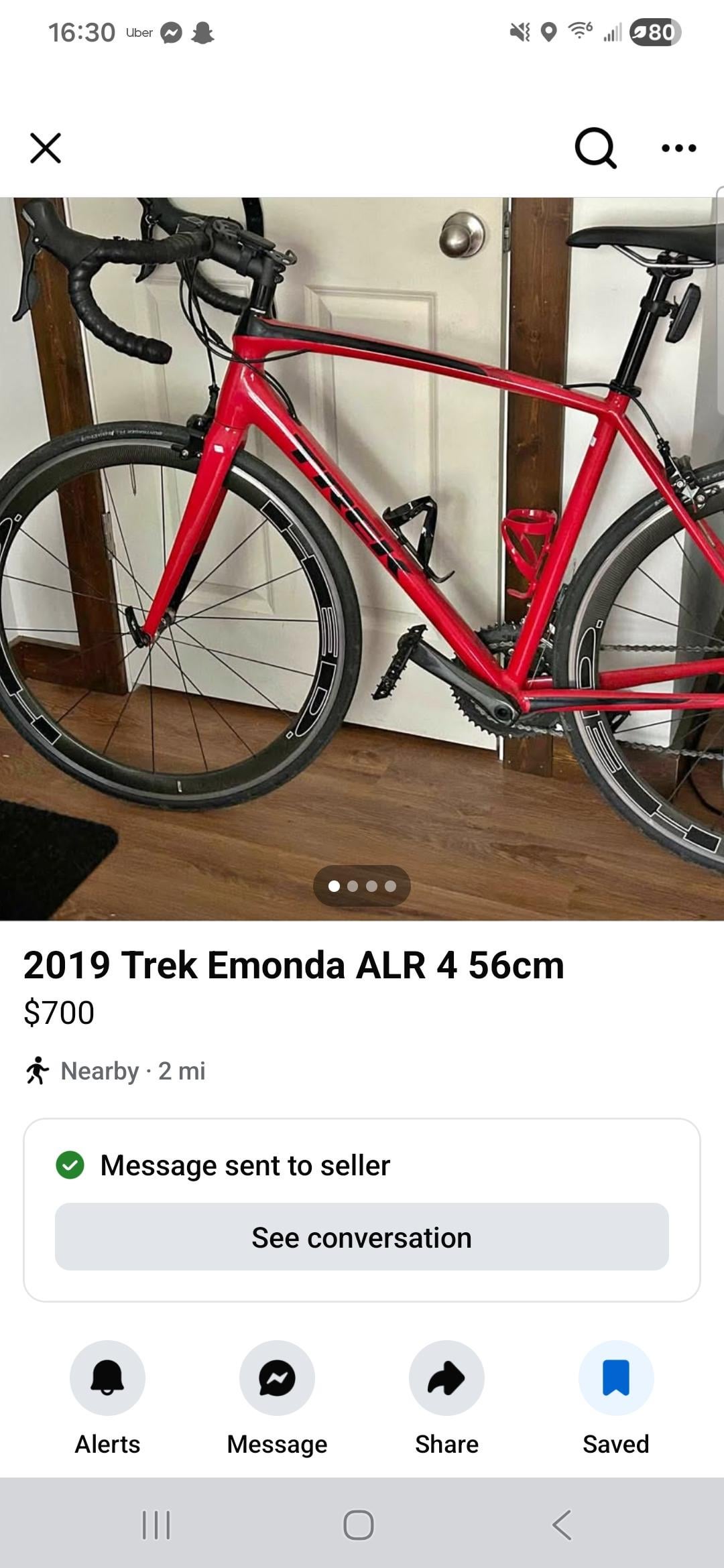Image resolution: width=724 pixels, height=1568 pixels.
Task: Toggle the Saved bookmark
Action: pyautogui.click(x=615, y=1378)
